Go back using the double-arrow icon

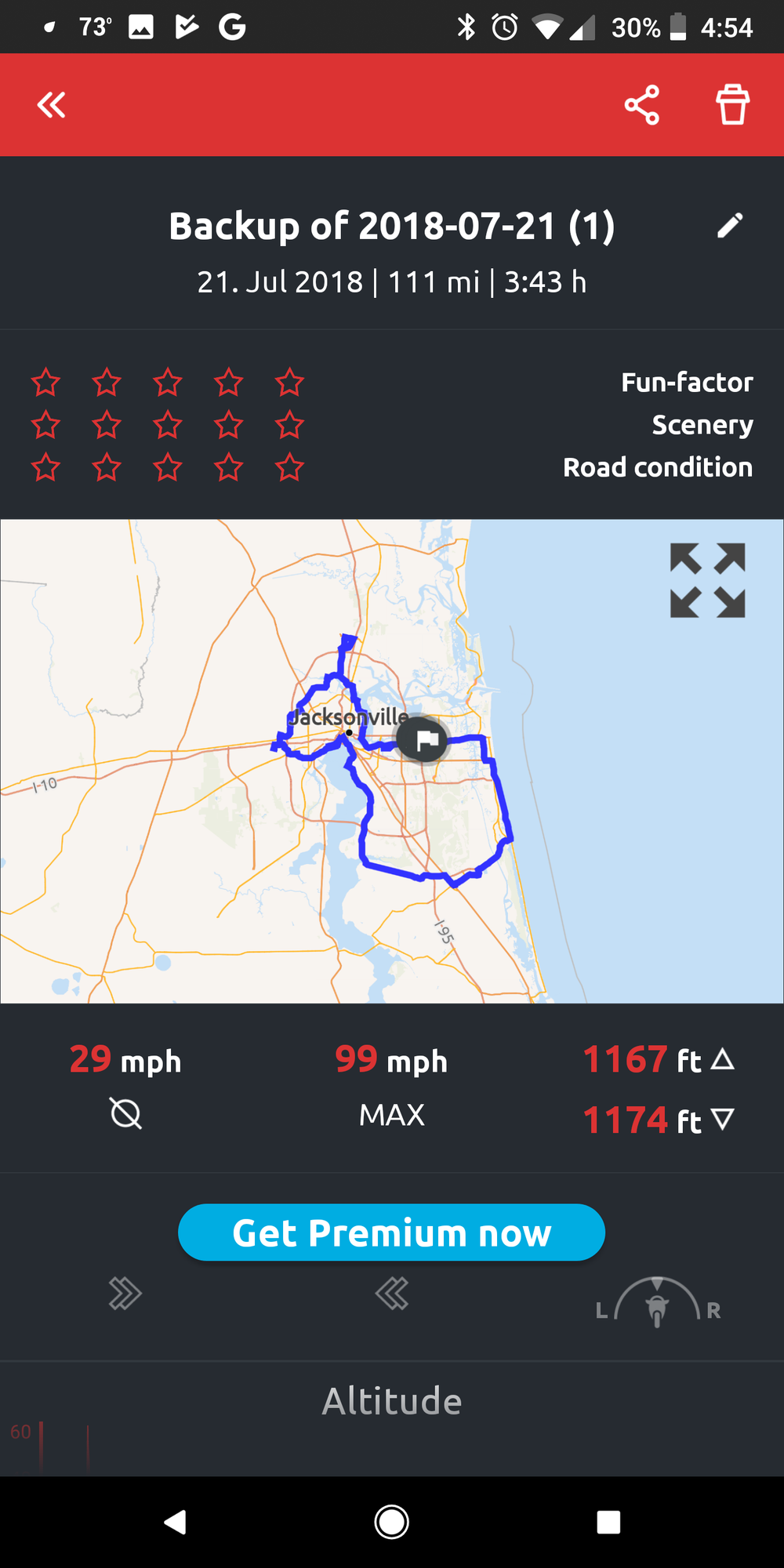coord(52,105)
